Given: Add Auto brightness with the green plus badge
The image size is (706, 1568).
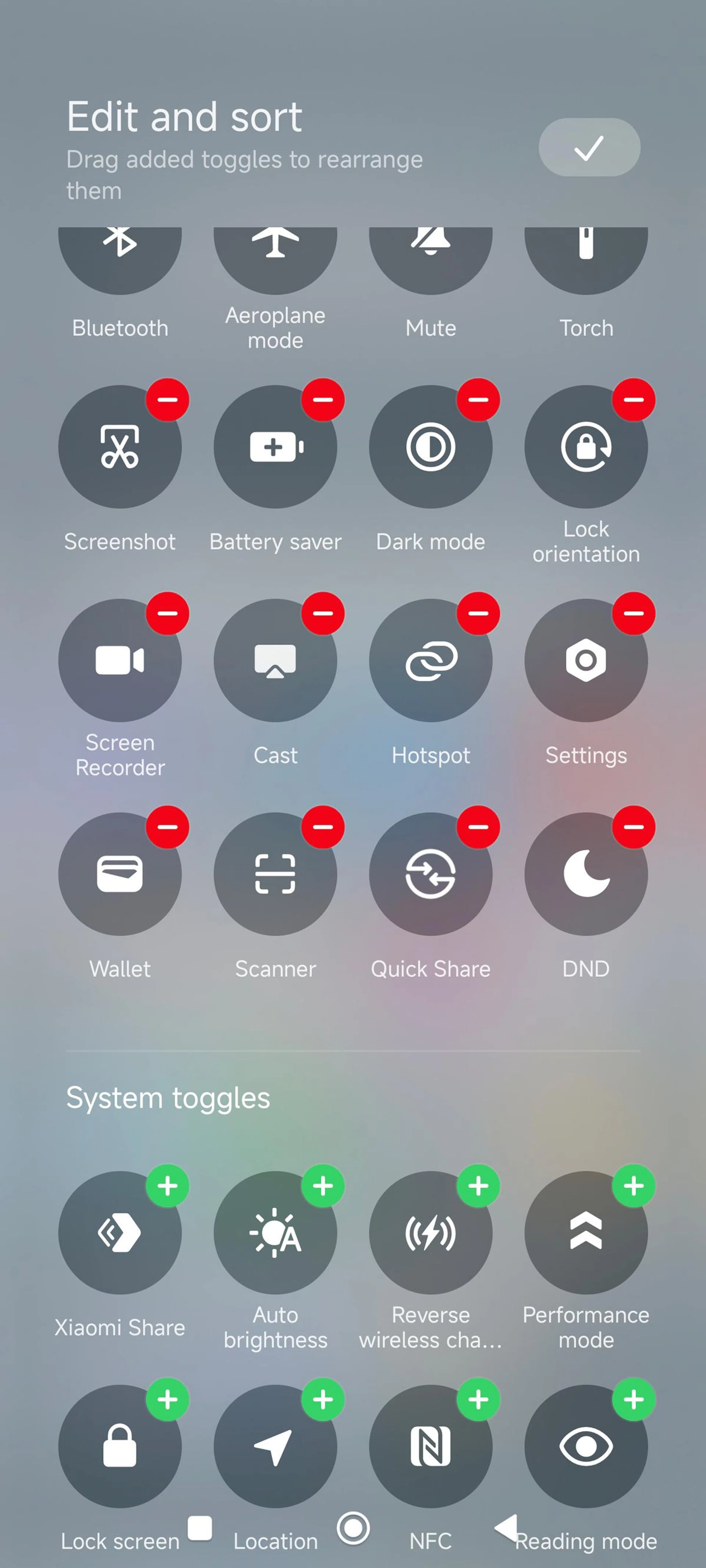Looking at the screenshot, I should point(323,1185).
